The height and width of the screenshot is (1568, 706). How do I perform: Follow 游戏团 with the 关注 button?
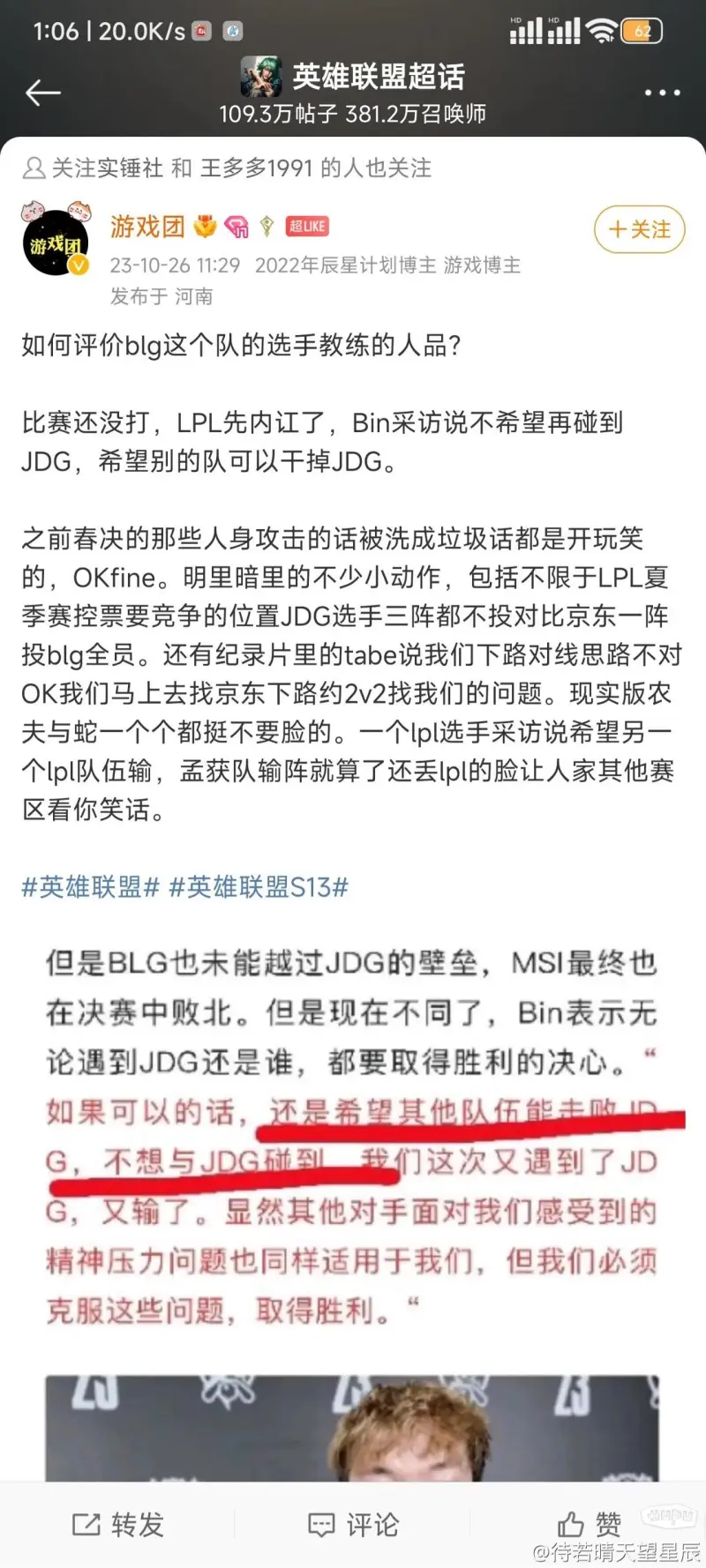click(x=640, y=230)
